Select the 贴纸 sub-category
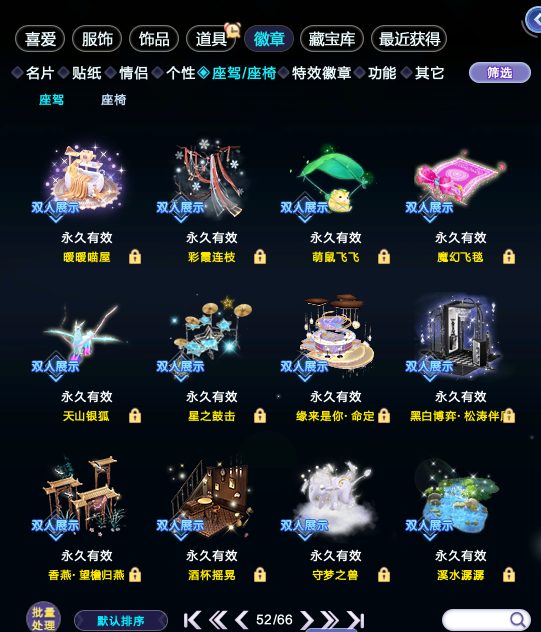 tap(87, 73)
